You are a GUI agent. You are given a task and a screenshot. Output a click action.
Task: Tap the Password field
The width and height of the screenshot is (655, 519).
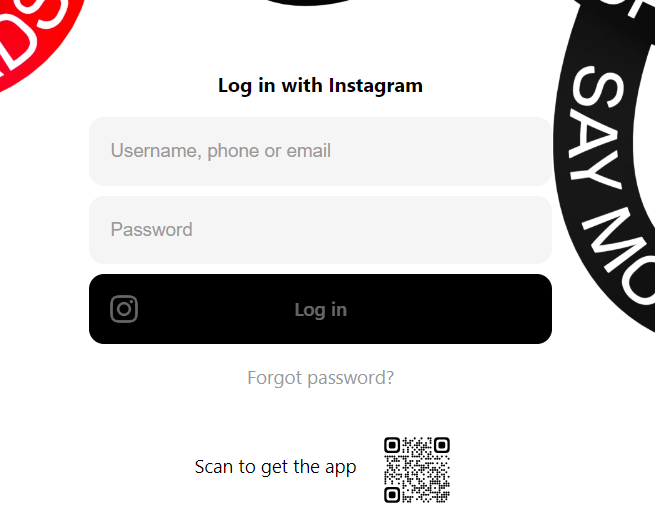click(320, 230)
